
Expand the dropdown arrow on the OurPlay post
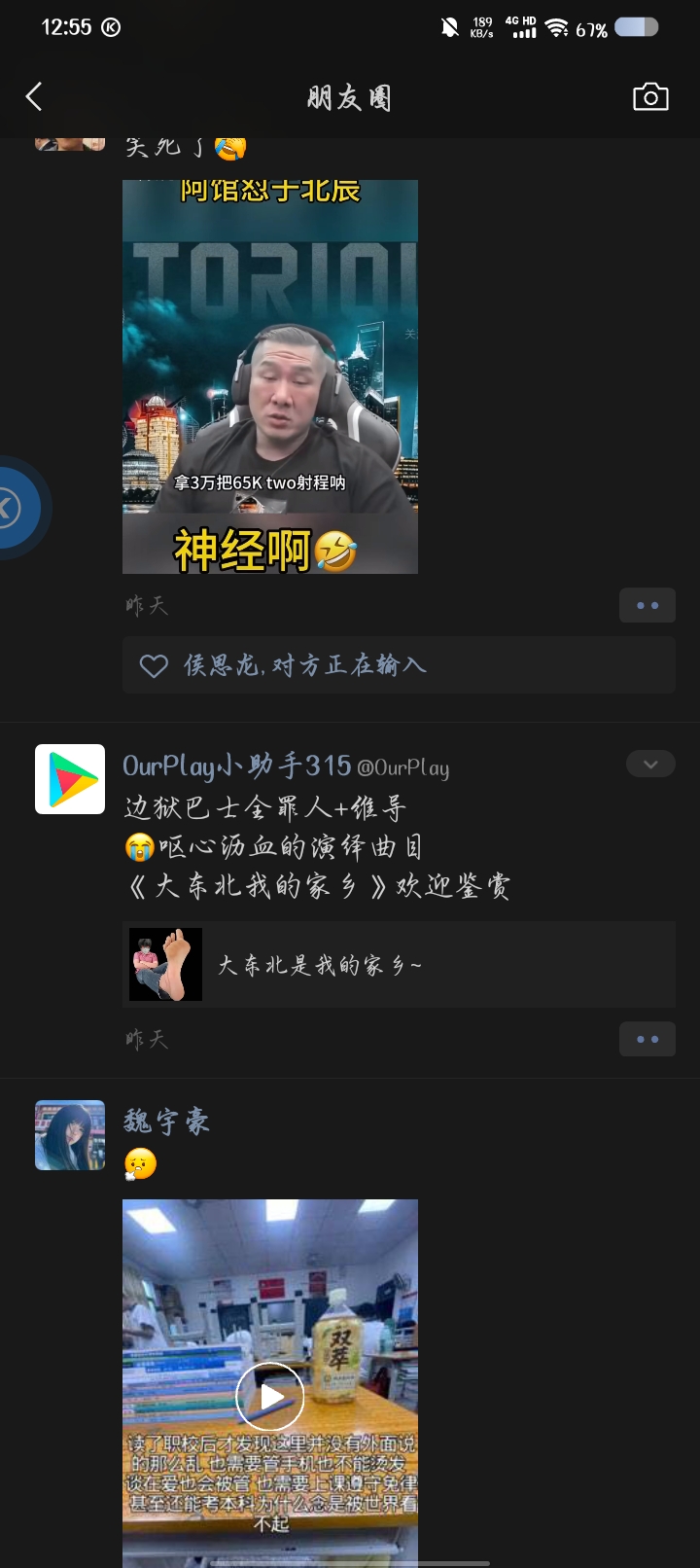[x=650, y=765]
